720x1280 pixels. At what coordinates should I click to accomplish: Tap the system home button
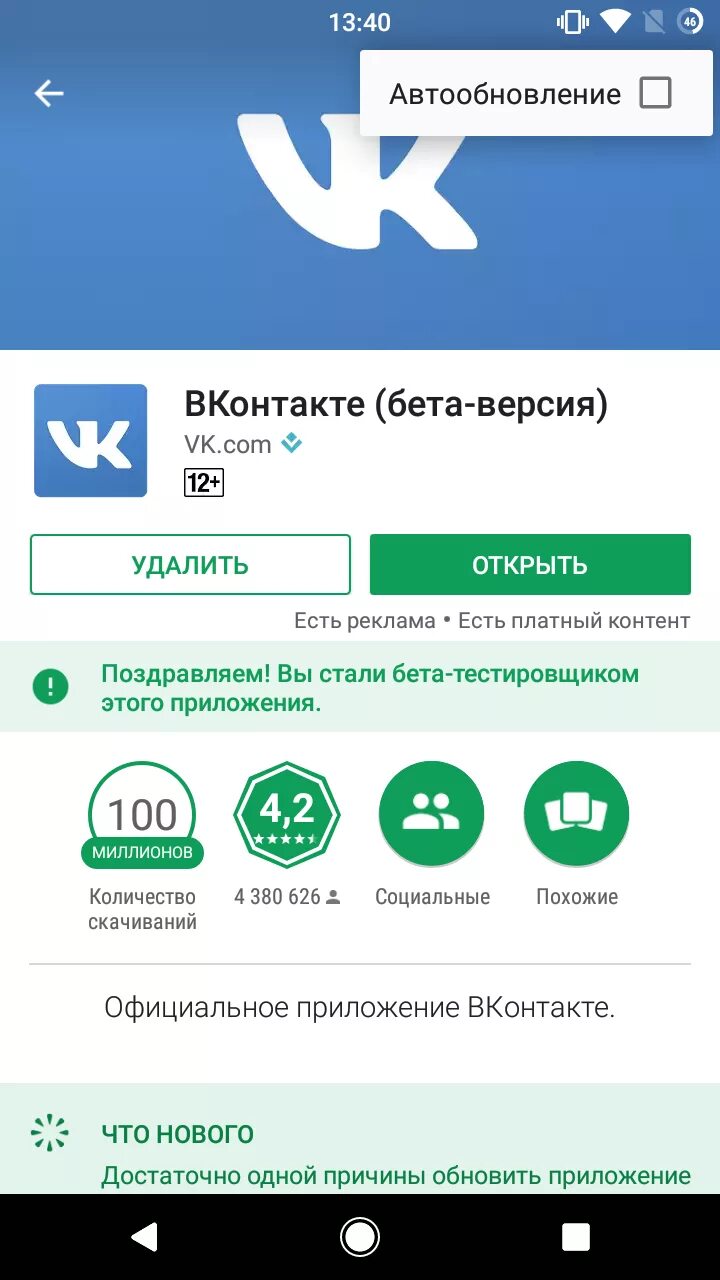[x=360, y=1238]
